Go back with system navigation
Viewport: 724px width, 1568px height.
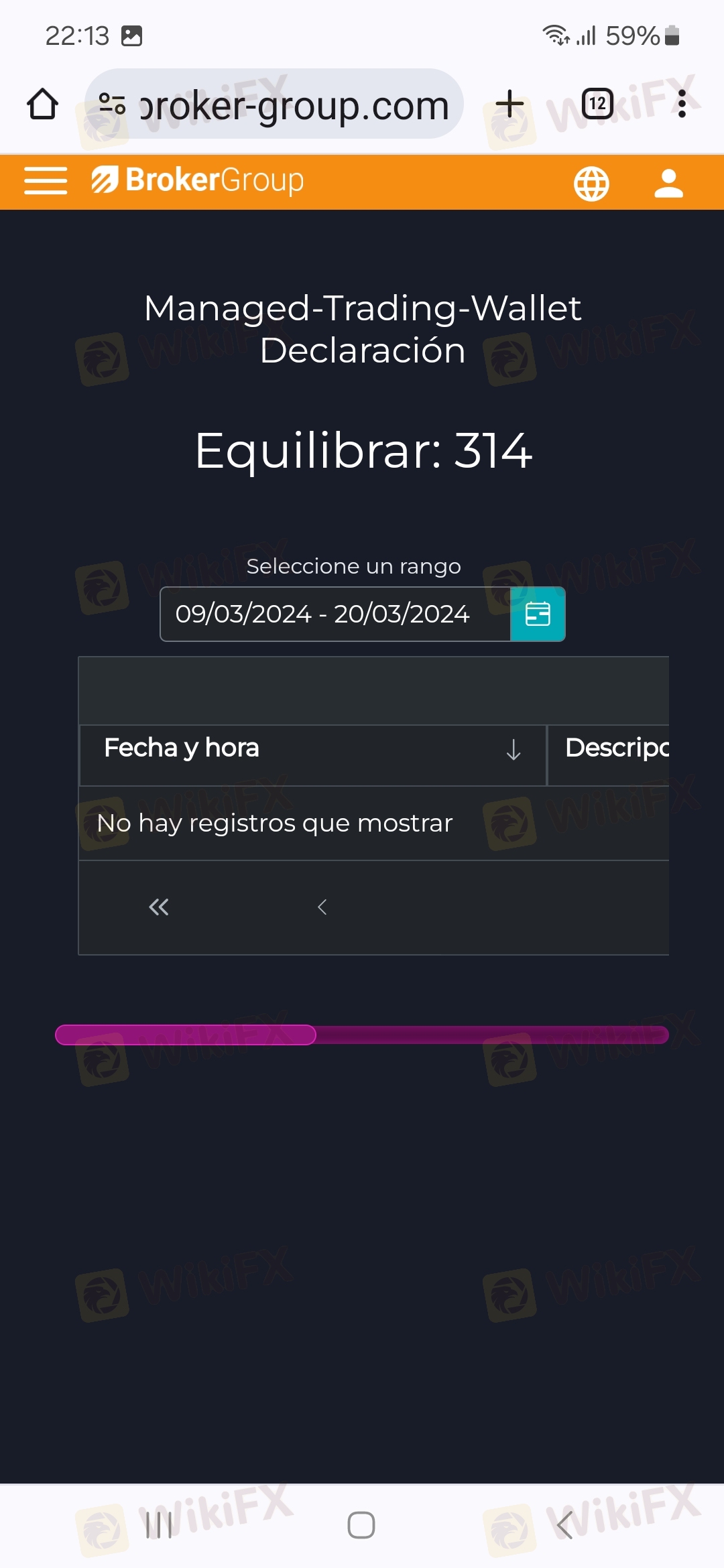[x=564, y=1526]
